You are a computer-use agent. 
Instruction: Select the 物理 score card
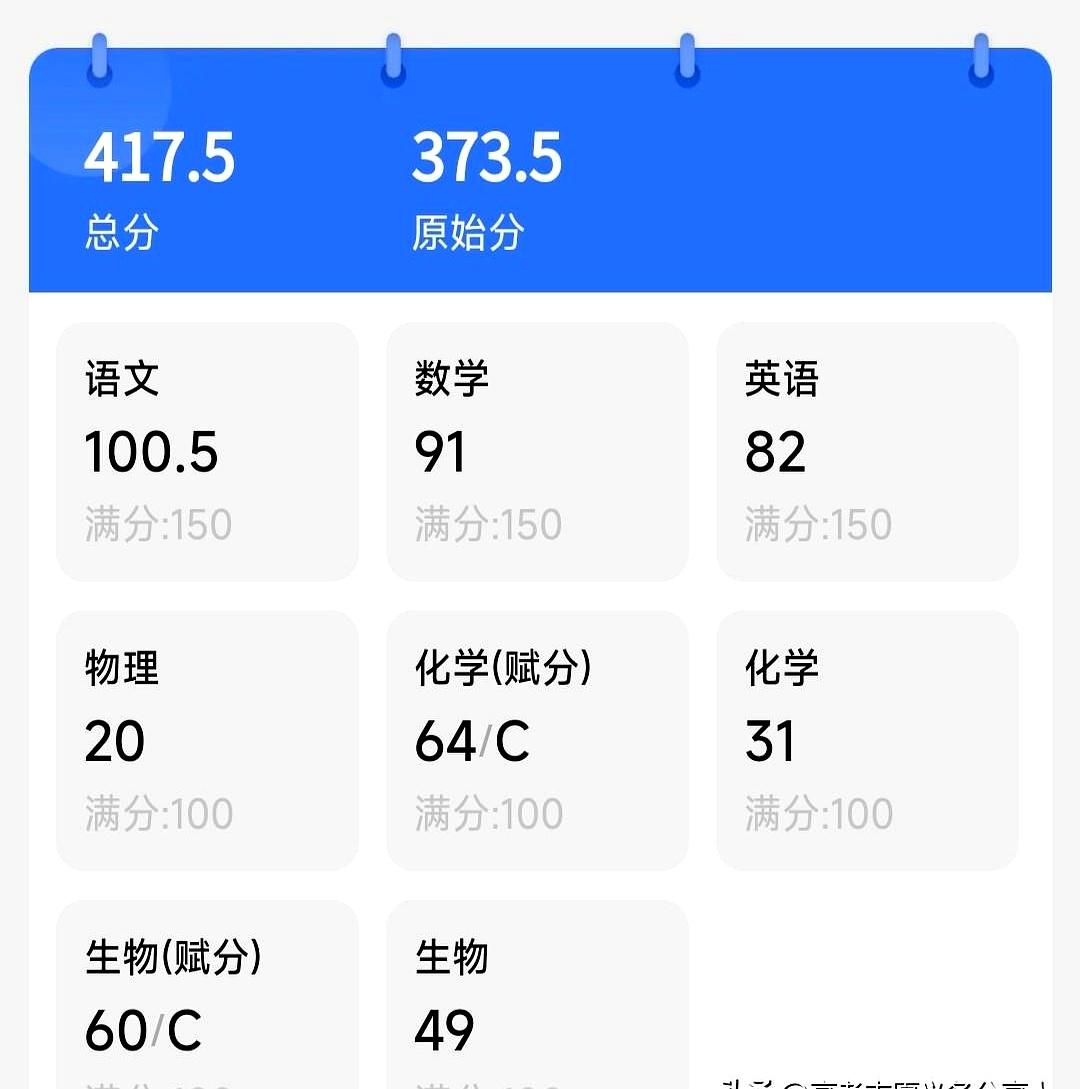pos(207,740)
